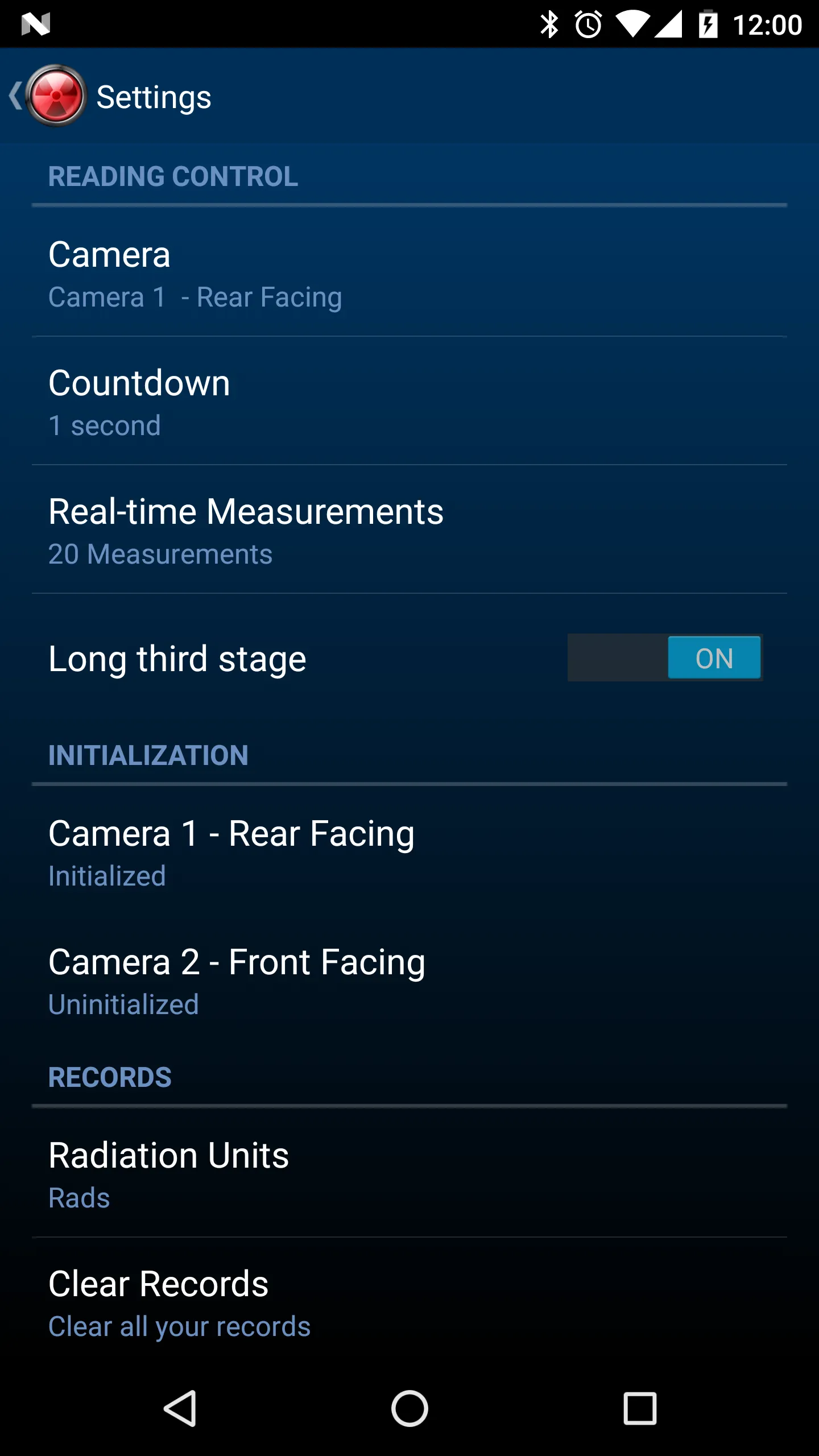Tap the Wi-Fi signal status icon
Image resolution: width=819 pixels, height=1456 pixels.
pyautogui.click(x=633, y=24)
